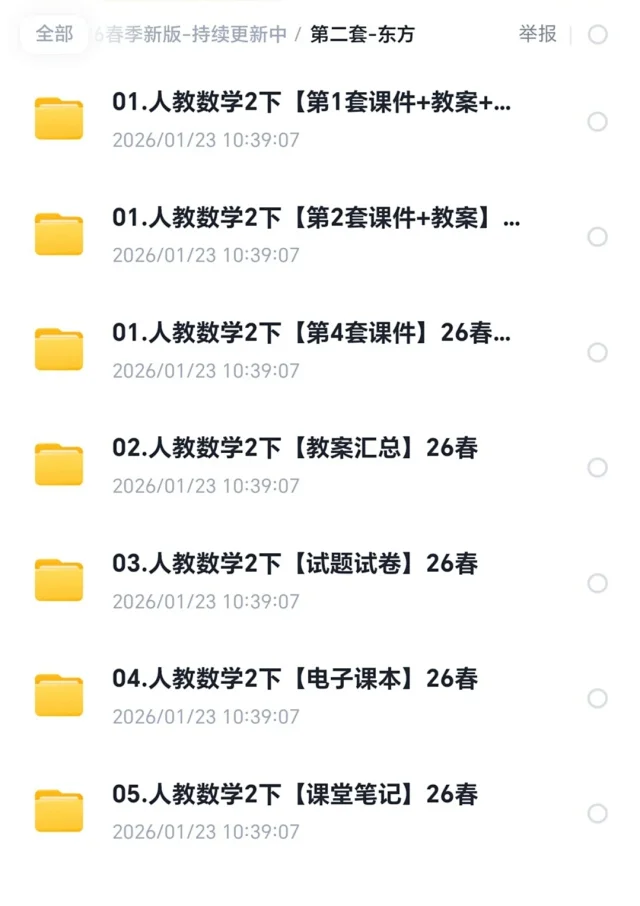
Task: Select all items with the top circle
Action: point(597,35)
